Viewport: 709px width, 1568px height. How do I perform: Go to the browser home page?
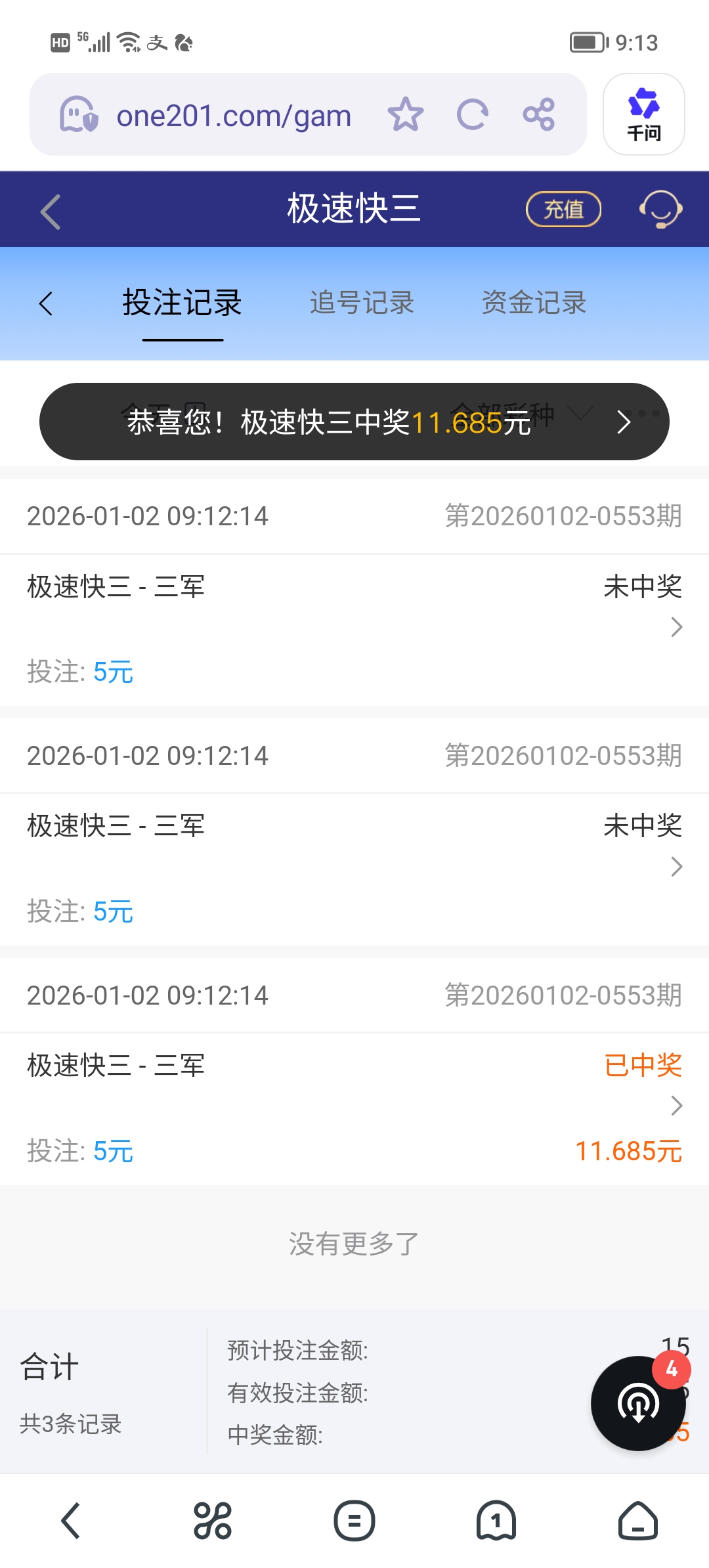point(638,1521)
